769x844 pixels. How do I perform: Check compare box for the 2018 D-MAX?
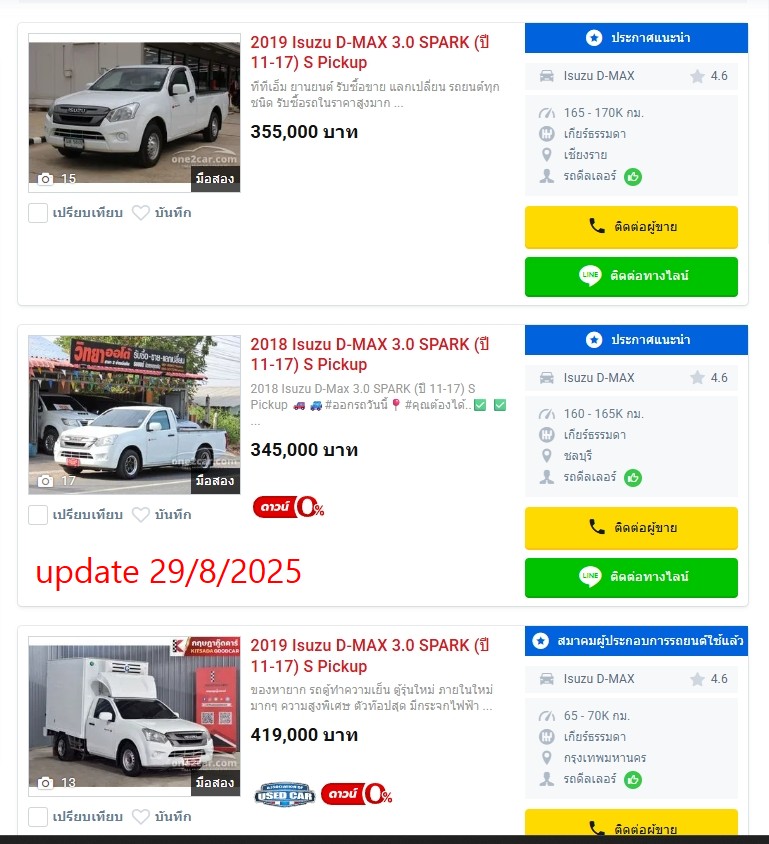point(38,515)
